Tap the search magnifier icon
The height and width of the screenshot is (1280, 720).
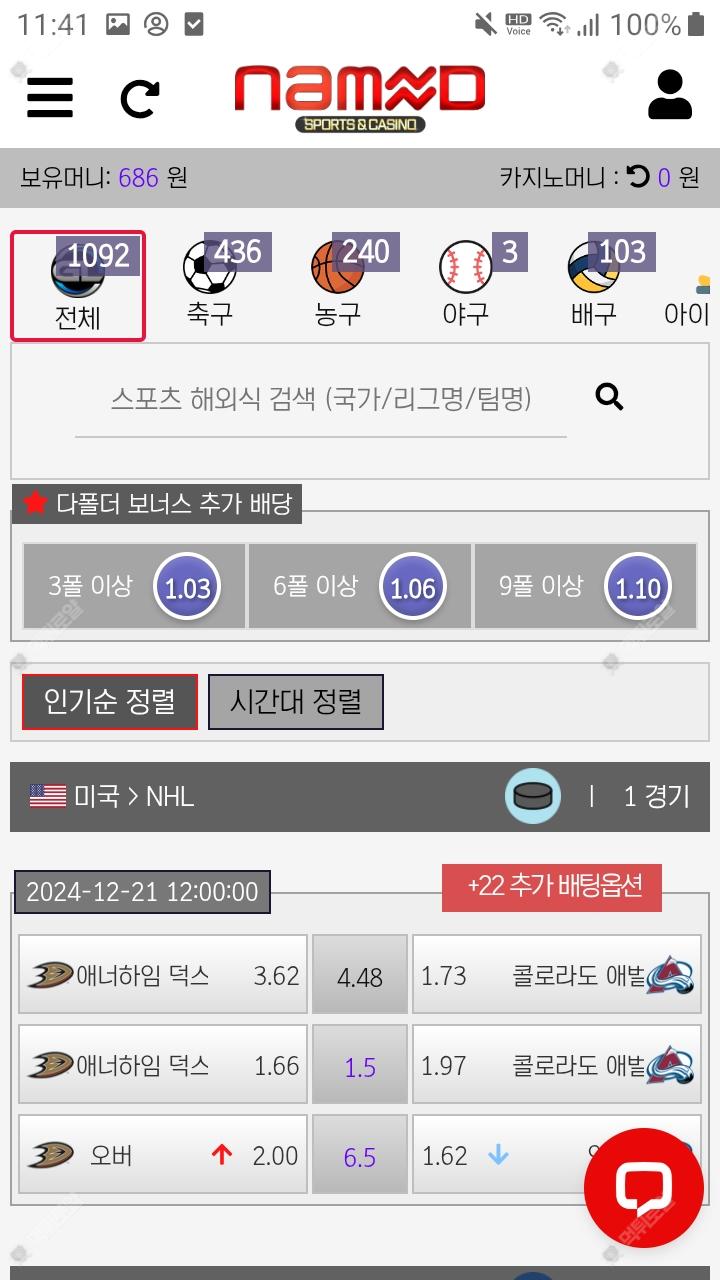(609, 397)
